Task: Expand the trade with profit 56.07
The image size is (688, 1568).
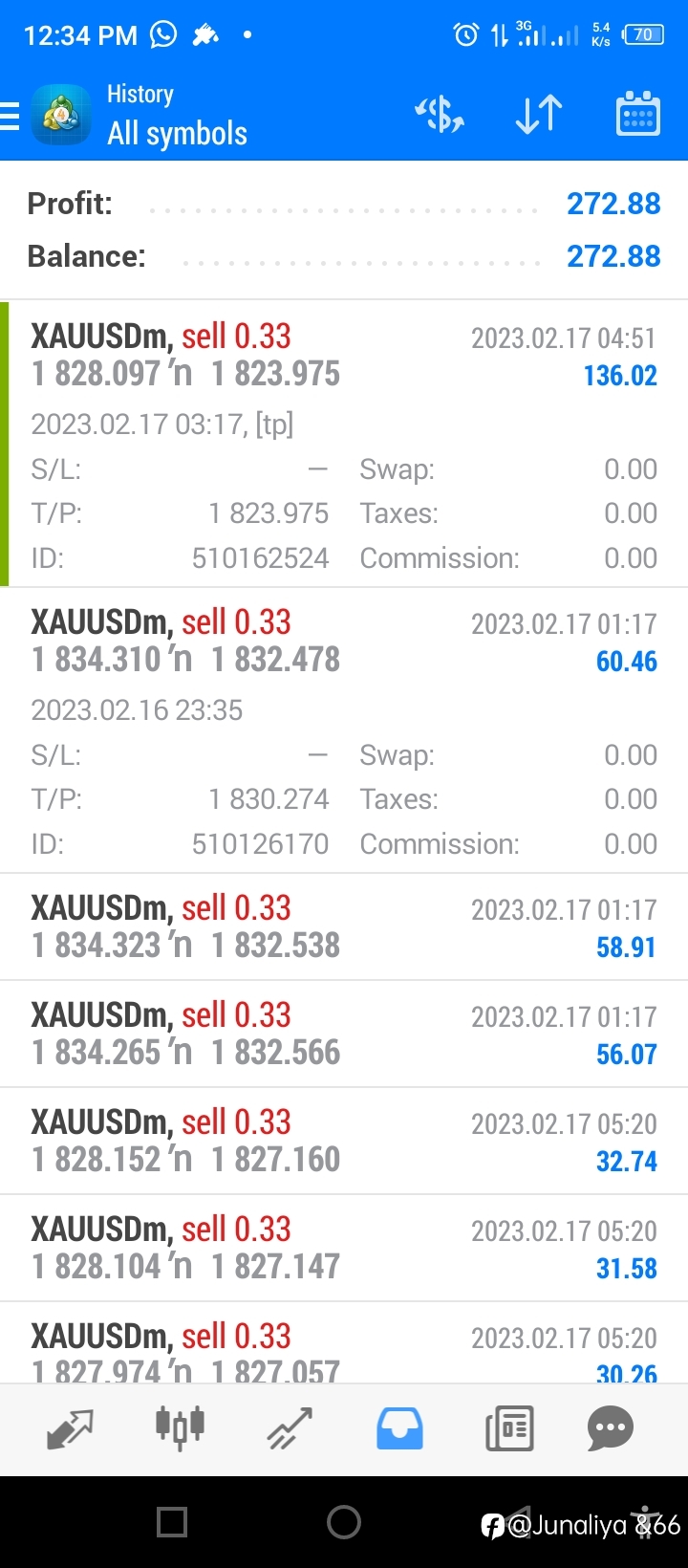Action: tap(344, 1034)
